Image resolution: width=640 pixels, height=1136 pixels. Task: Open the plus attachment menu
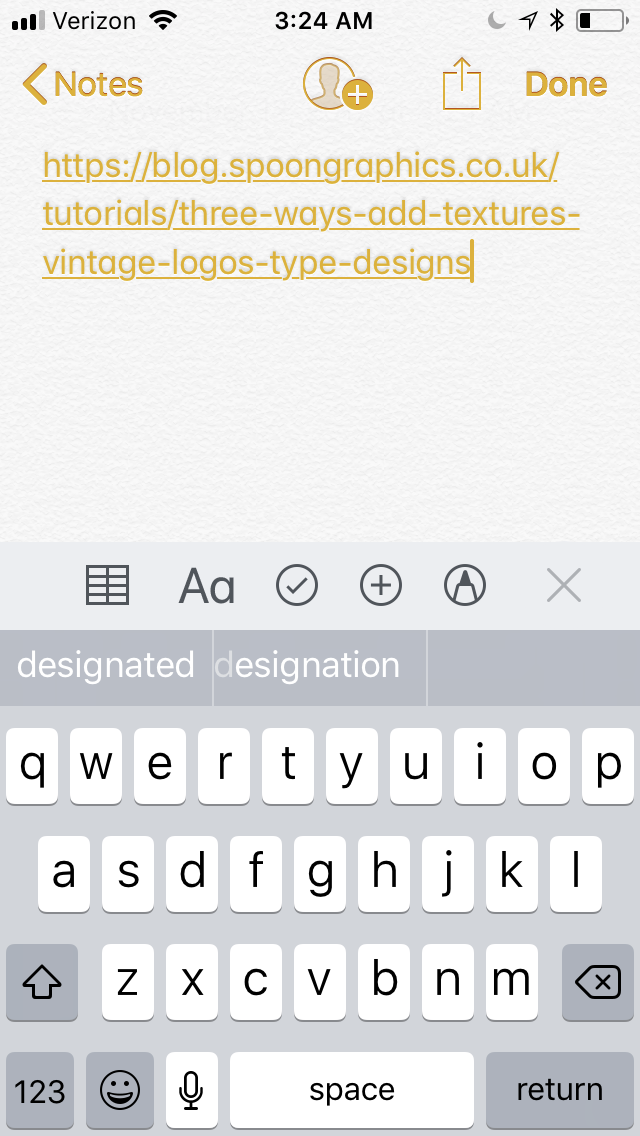pyautogui.click(x=380, y=586)
